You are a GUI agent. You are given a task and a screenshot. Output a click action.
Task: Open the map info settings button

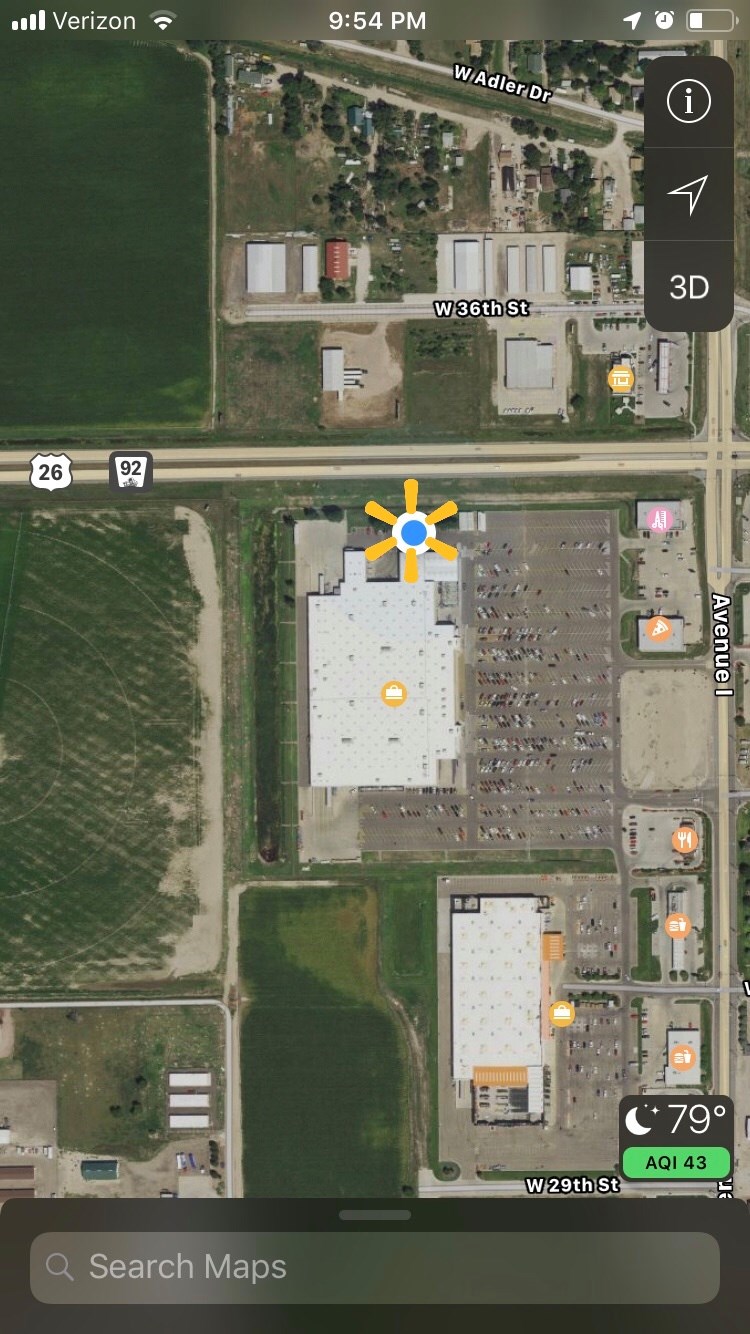[x=688, y=102]
